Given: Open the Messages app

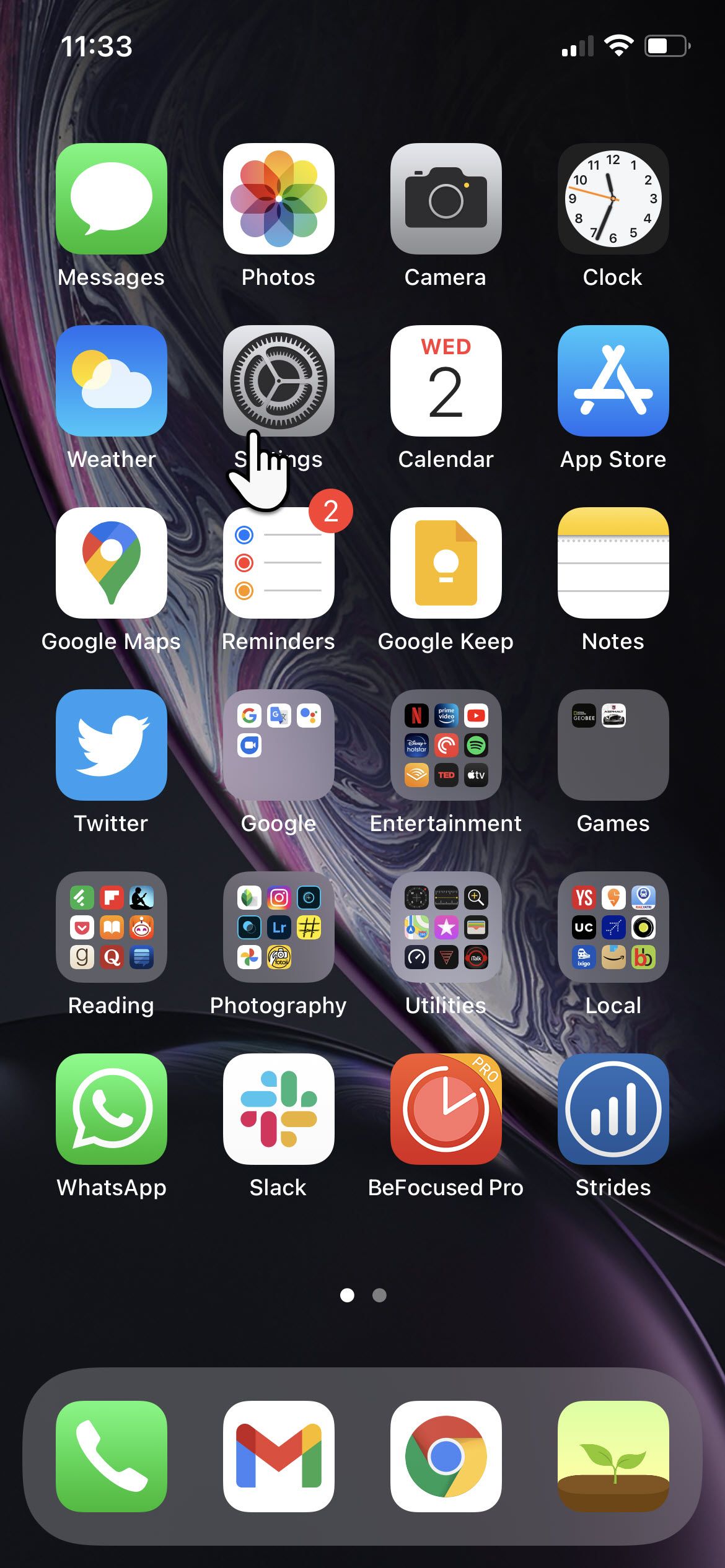Looking at the screenshot, I should (x=112, y=199).
